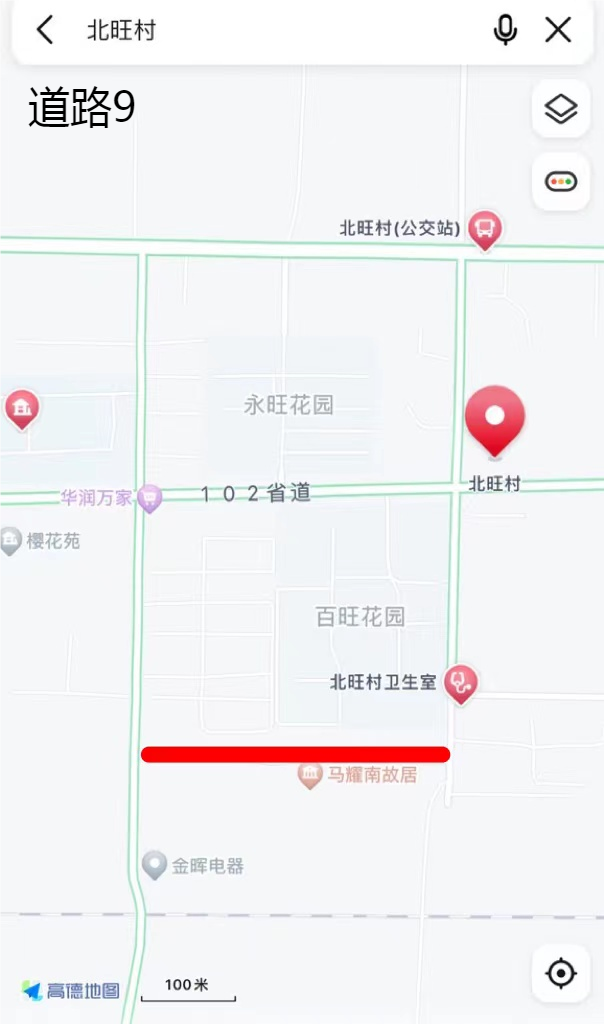
Task: Select the 樱花苑 residential marker
Action: pos(10,541)
